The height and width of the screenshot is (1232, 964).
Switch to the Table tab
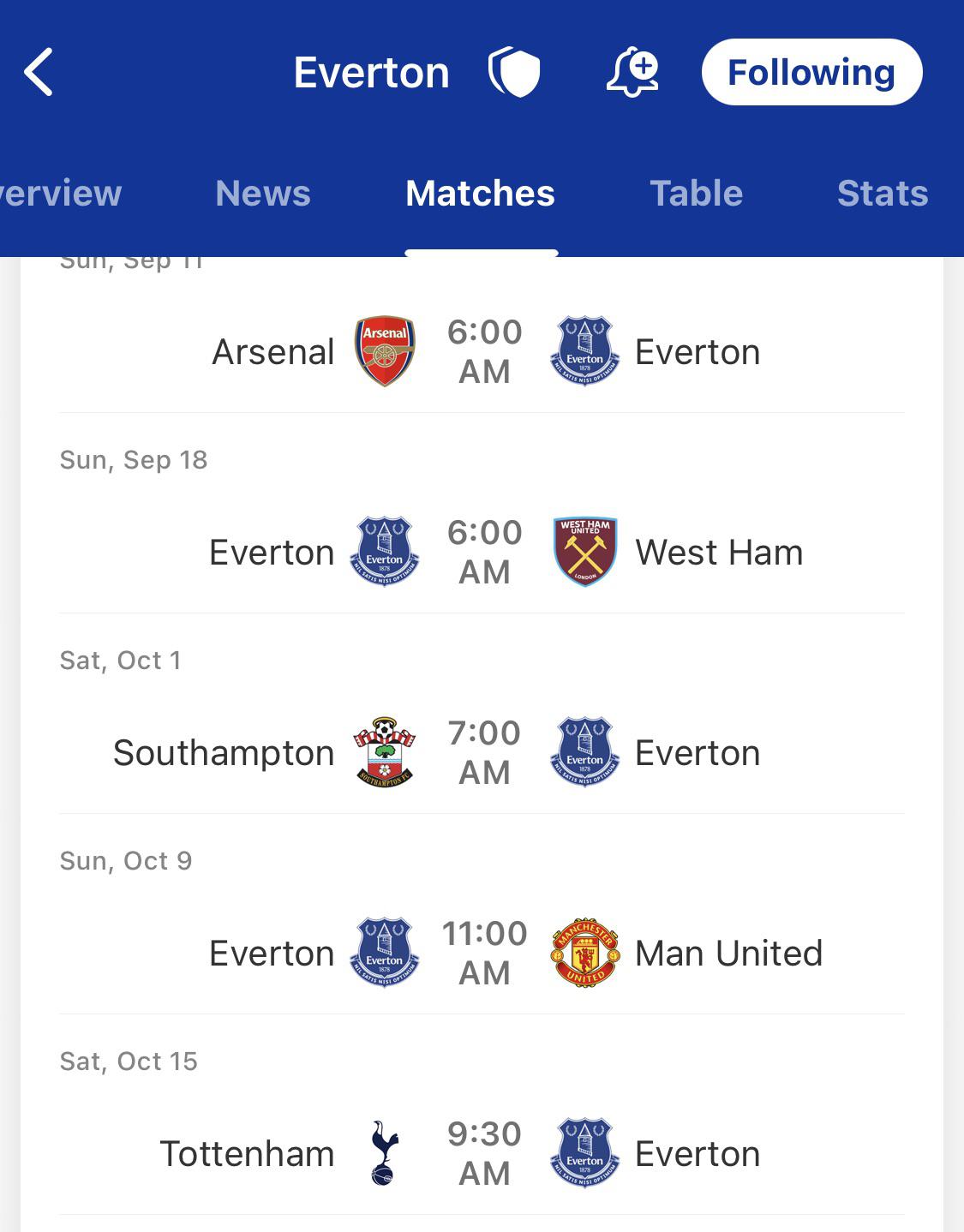point(695,193)
